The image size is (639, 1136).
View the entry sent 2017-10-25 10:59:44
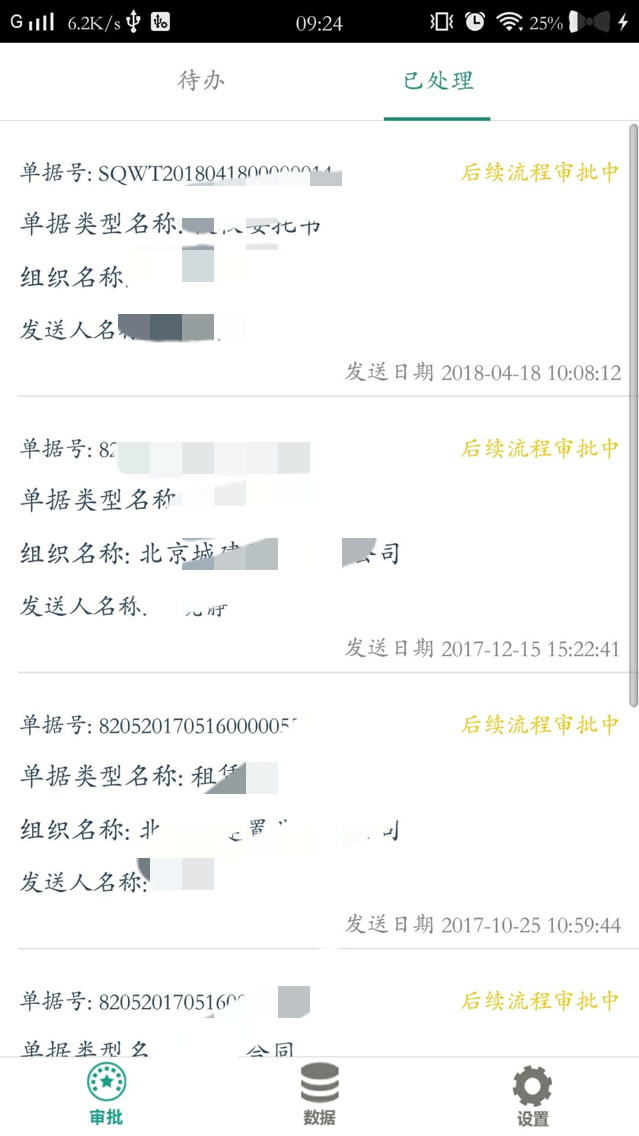(x=320, y=811)
